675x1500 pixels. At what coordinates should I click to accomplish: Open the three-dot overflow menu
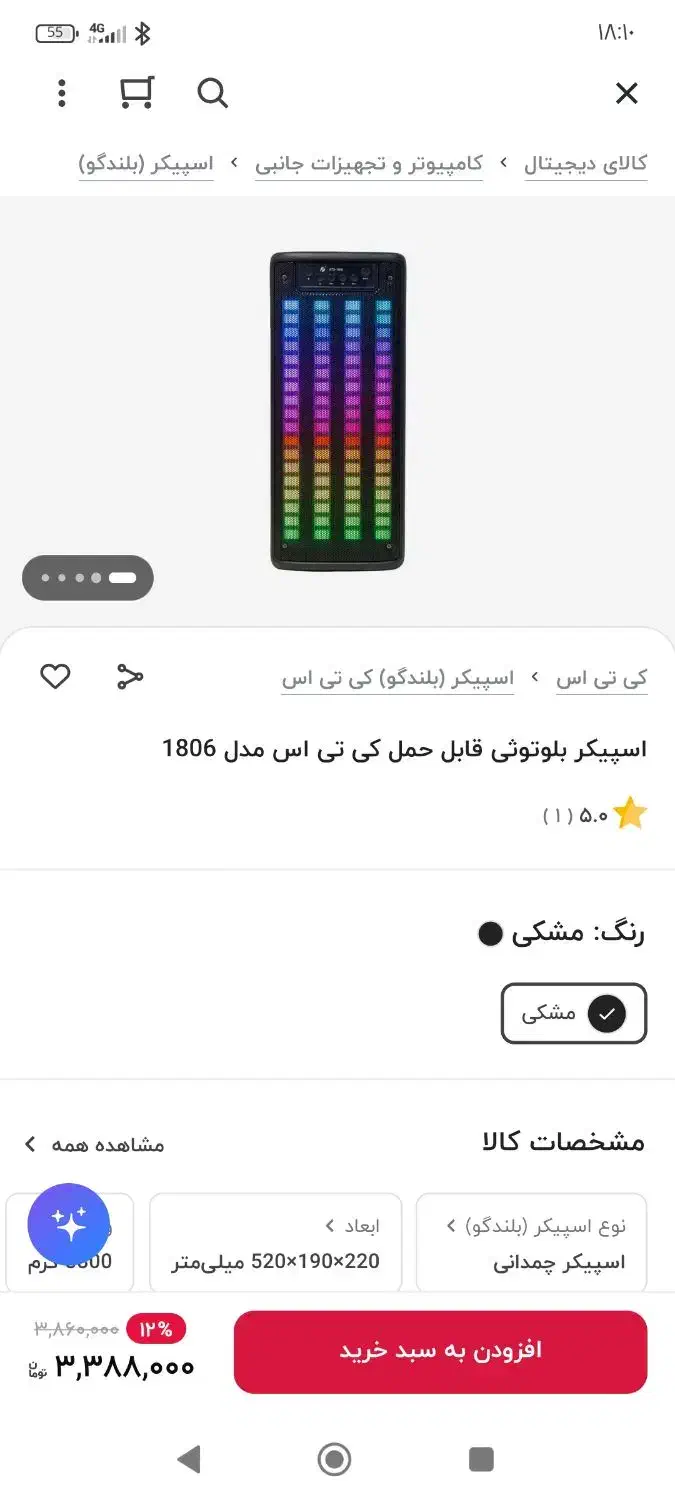[62, 94]
